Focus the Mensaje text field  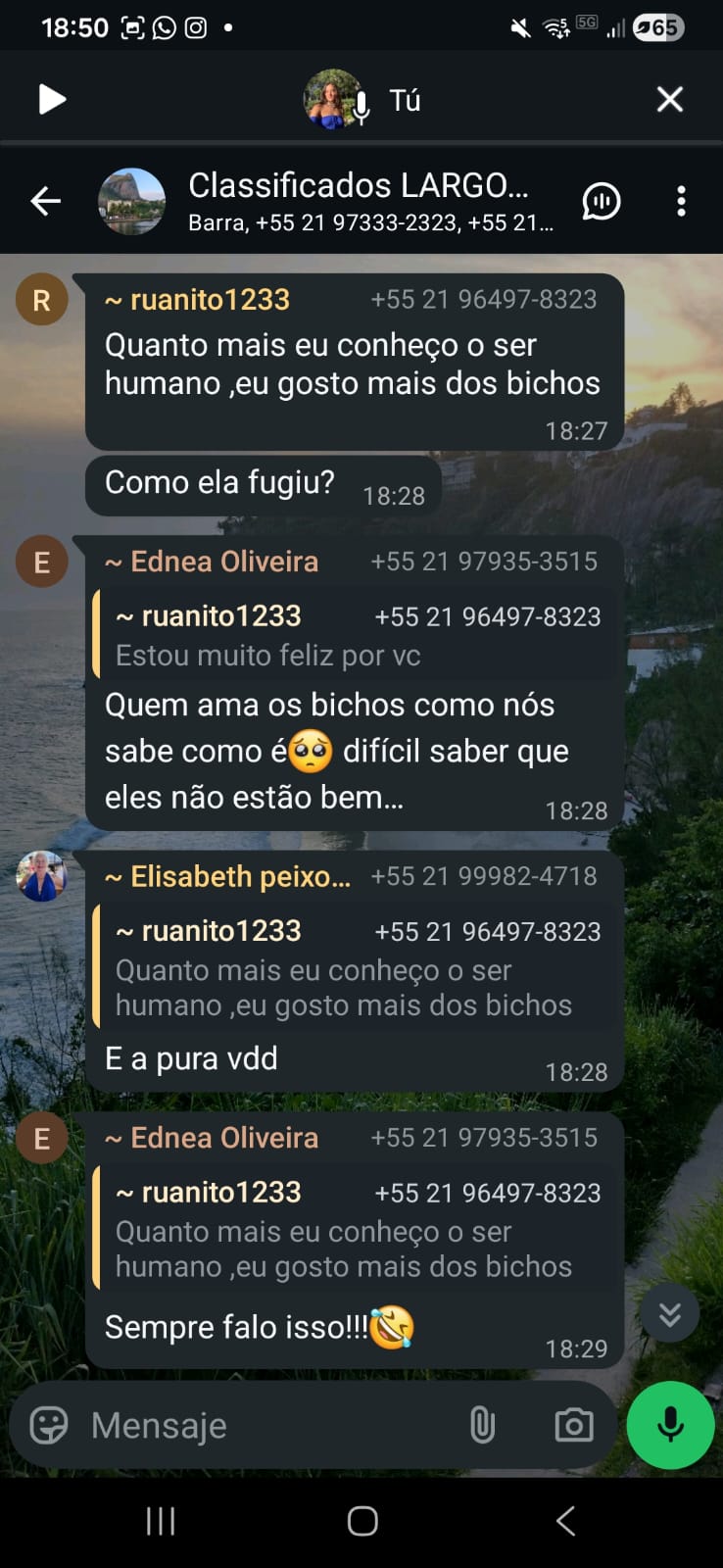coord(265,1425)
